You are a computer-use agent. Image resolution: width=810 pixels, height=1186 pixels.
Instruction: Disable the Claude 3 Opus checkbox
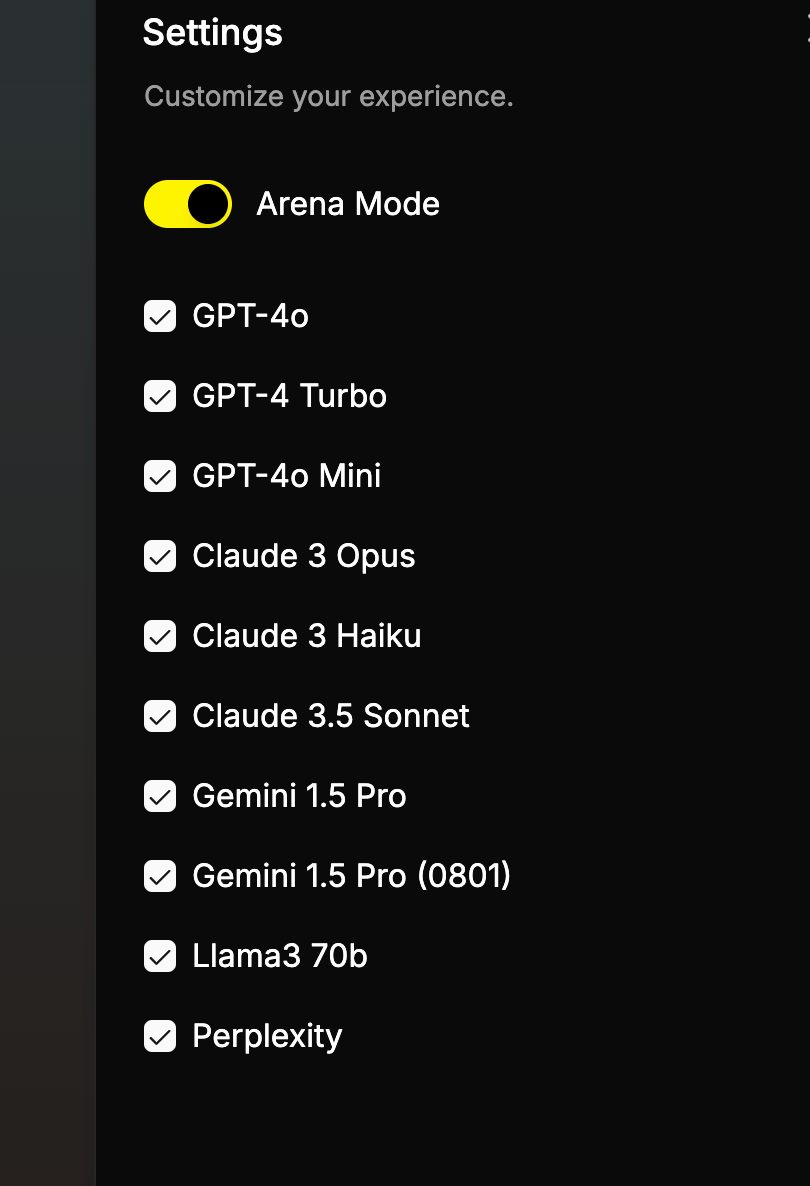coord(160,557)
